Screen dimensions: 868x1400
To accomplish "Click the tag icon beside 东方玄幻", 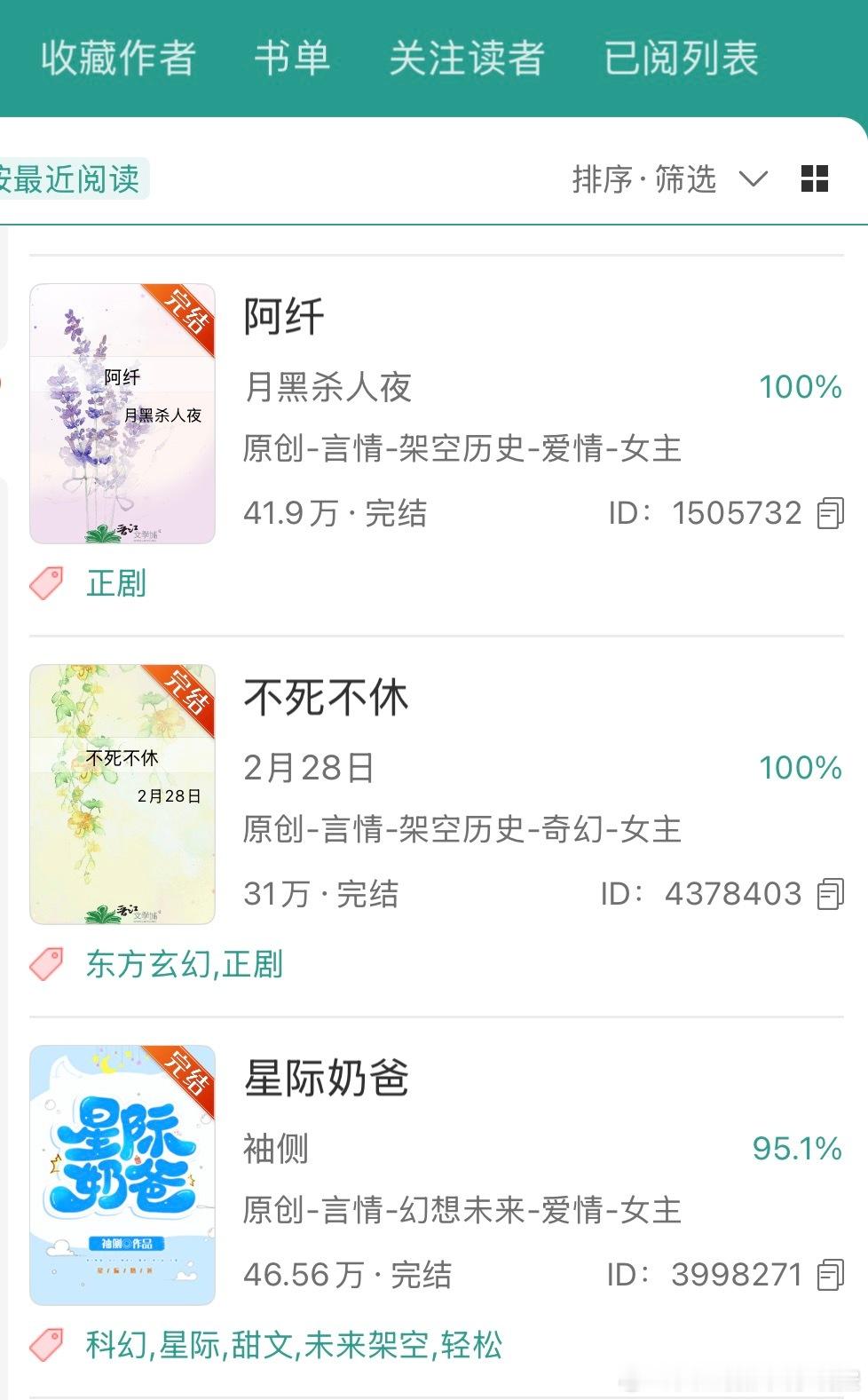I will (49, 964).
